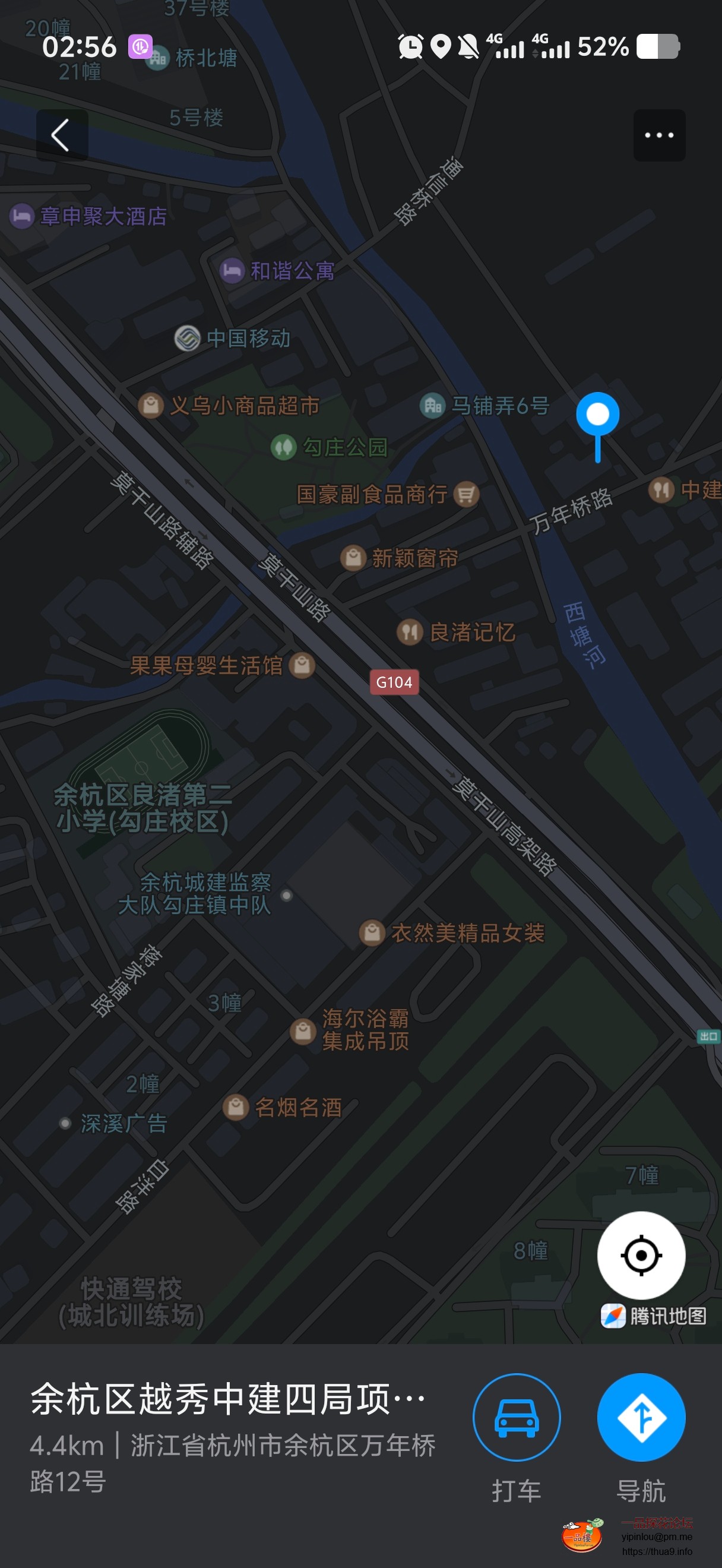Image resolution: width=722 pixels, height=1568 pixels.
Task: Tap the shopping bag icon beside 名烟名酒
Action: point(235,1107)
